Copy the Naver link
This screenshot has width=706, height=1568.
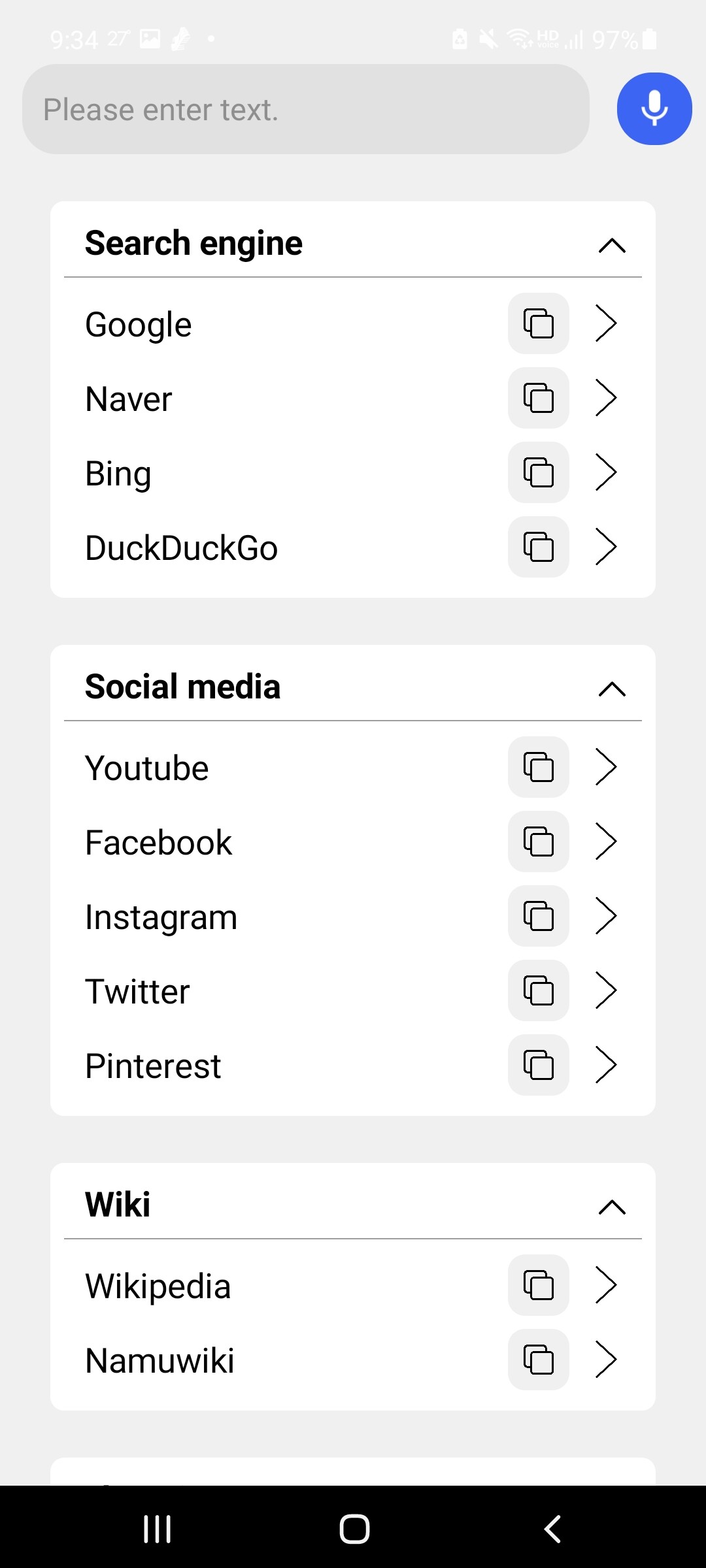(x=539, y=398)
